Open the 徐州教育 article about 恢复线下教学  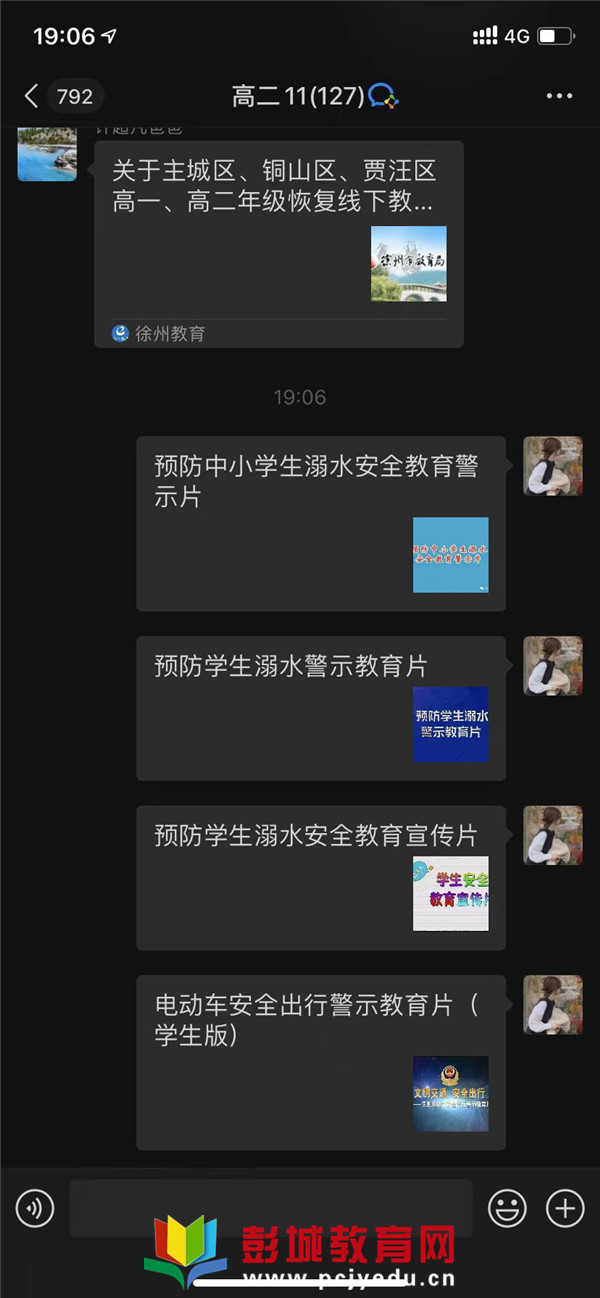[278, 243]
